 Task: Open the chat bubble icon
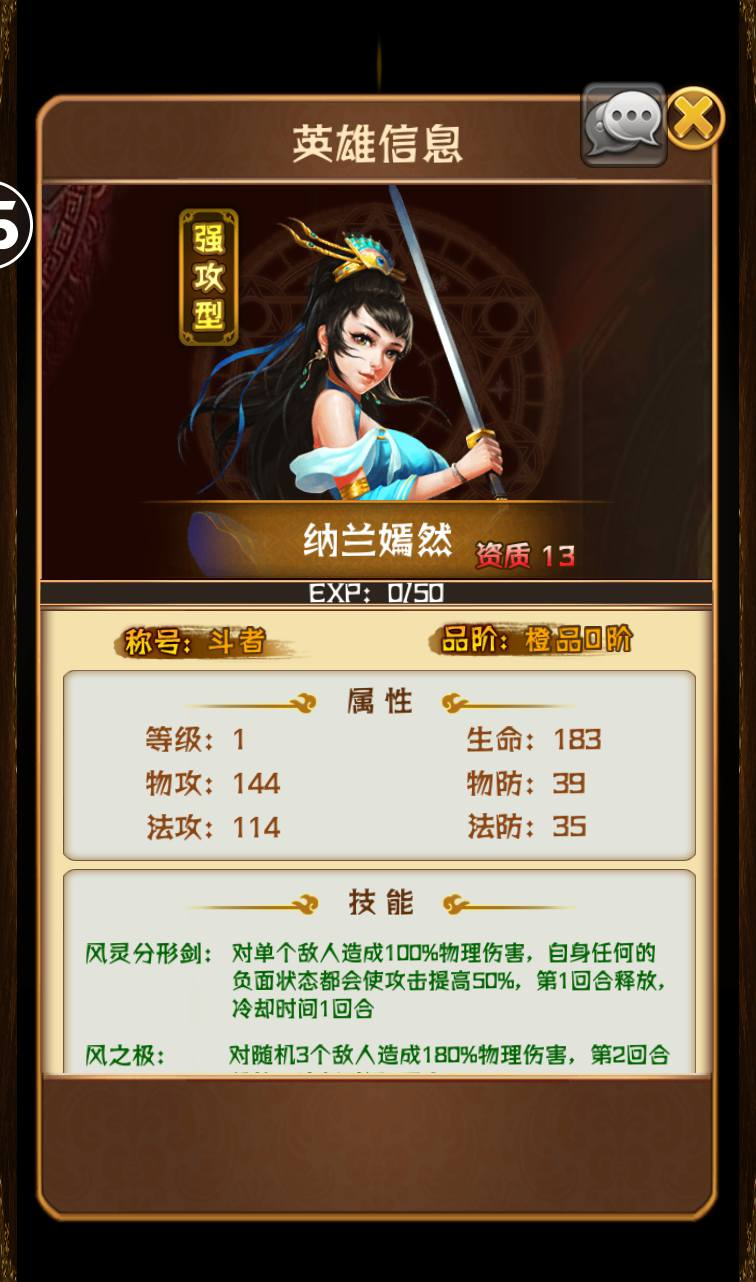pyautogui.click(x=623, y=125)
